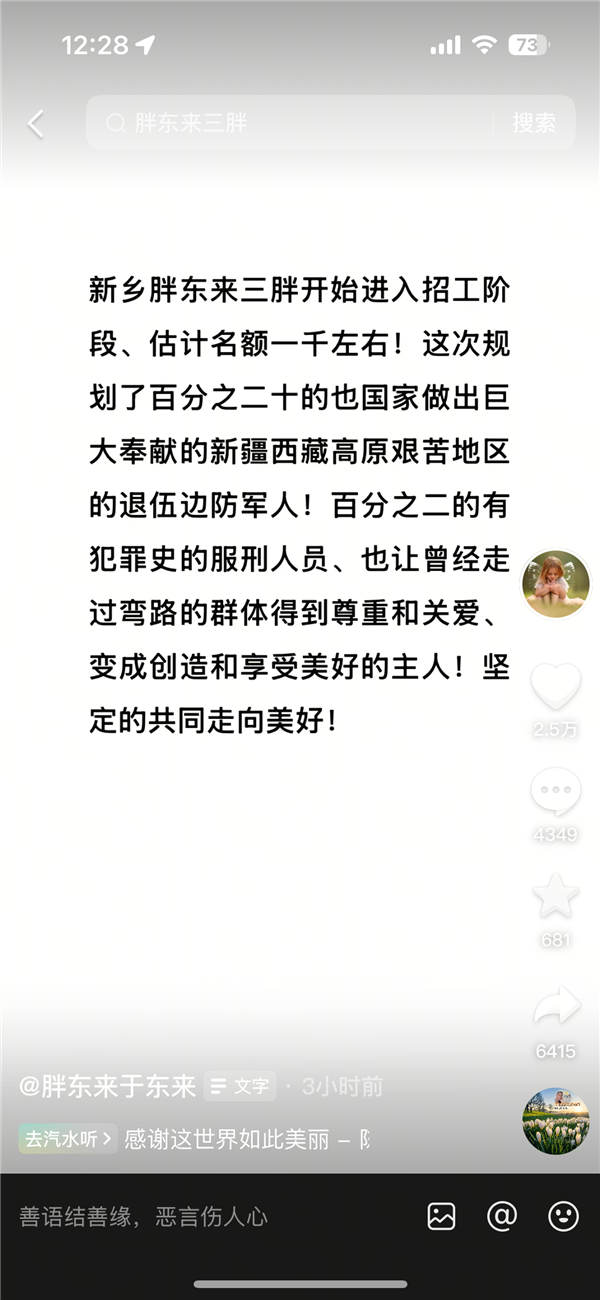Tap the 搜索 button

(534, 123)
